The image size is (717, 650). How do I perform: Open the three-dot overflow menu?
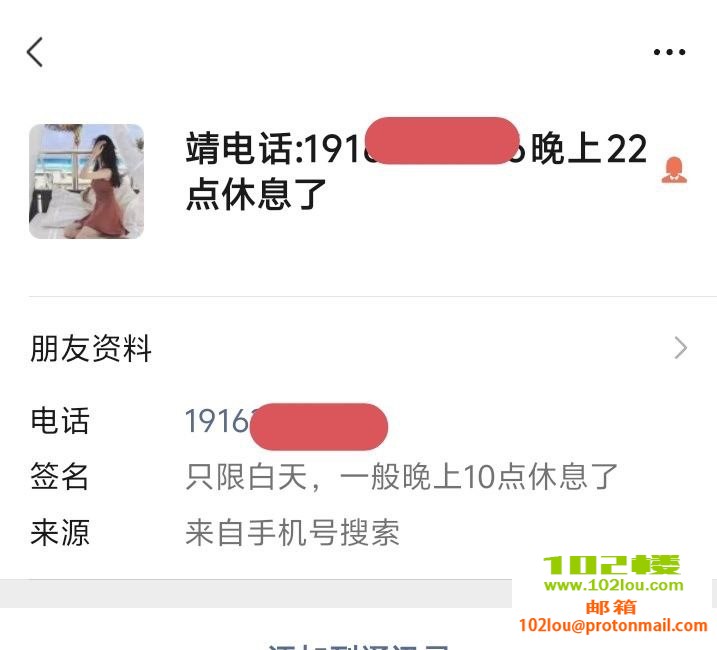[x=669, y=52]
